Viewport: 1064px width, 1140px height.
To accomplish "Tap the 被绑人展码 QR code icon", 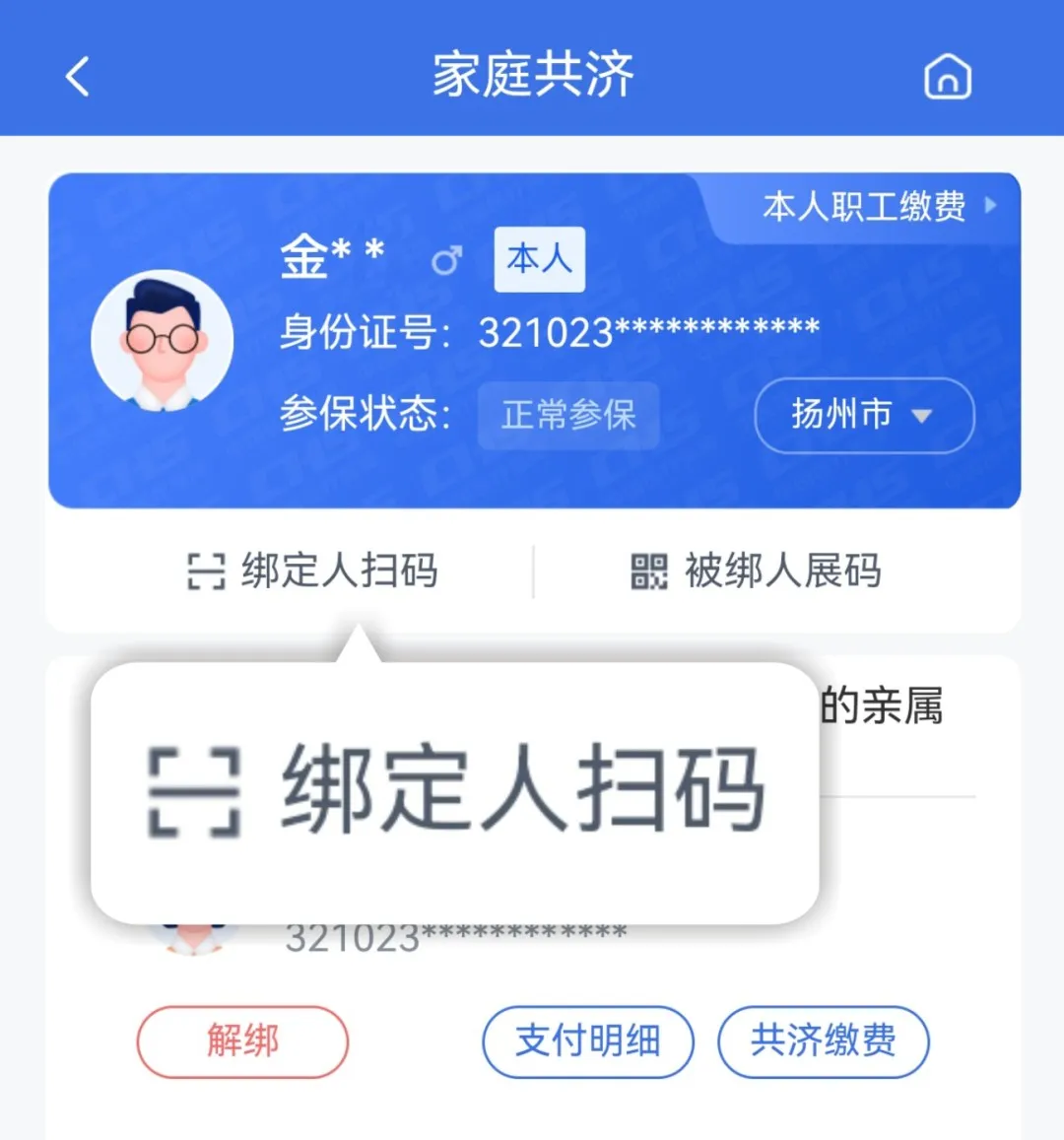I will [x=647, y=571].
